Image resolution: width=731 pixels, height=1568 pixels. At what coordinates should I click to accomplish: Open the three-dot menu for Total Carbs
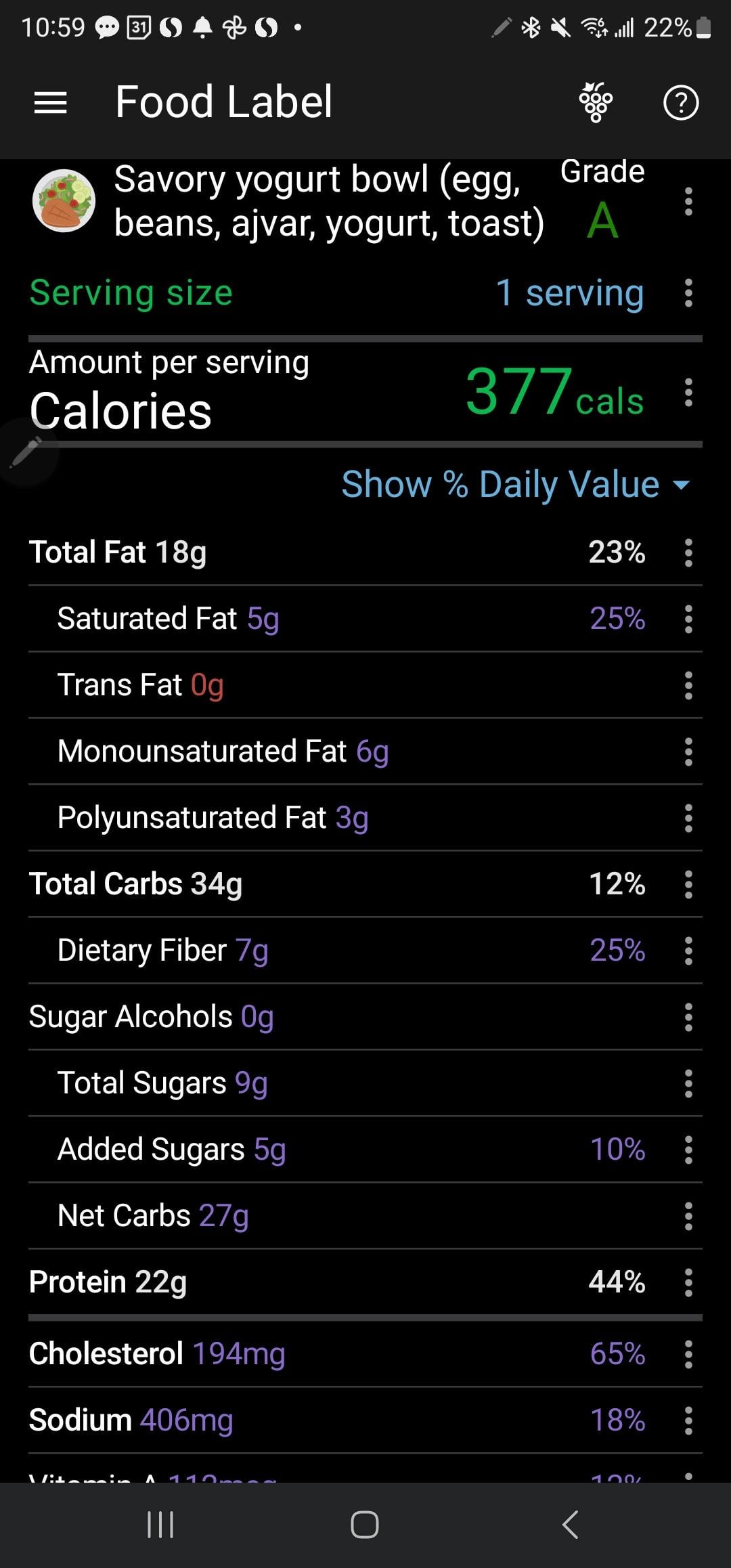[x=688, y=884]
